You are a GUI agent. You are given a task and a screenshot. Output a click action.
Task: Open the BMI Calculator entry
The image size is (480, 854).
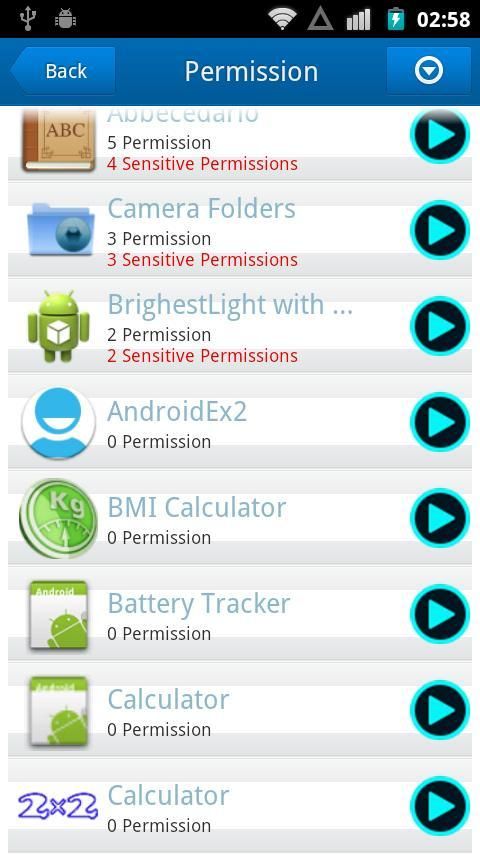click(240, 518)
